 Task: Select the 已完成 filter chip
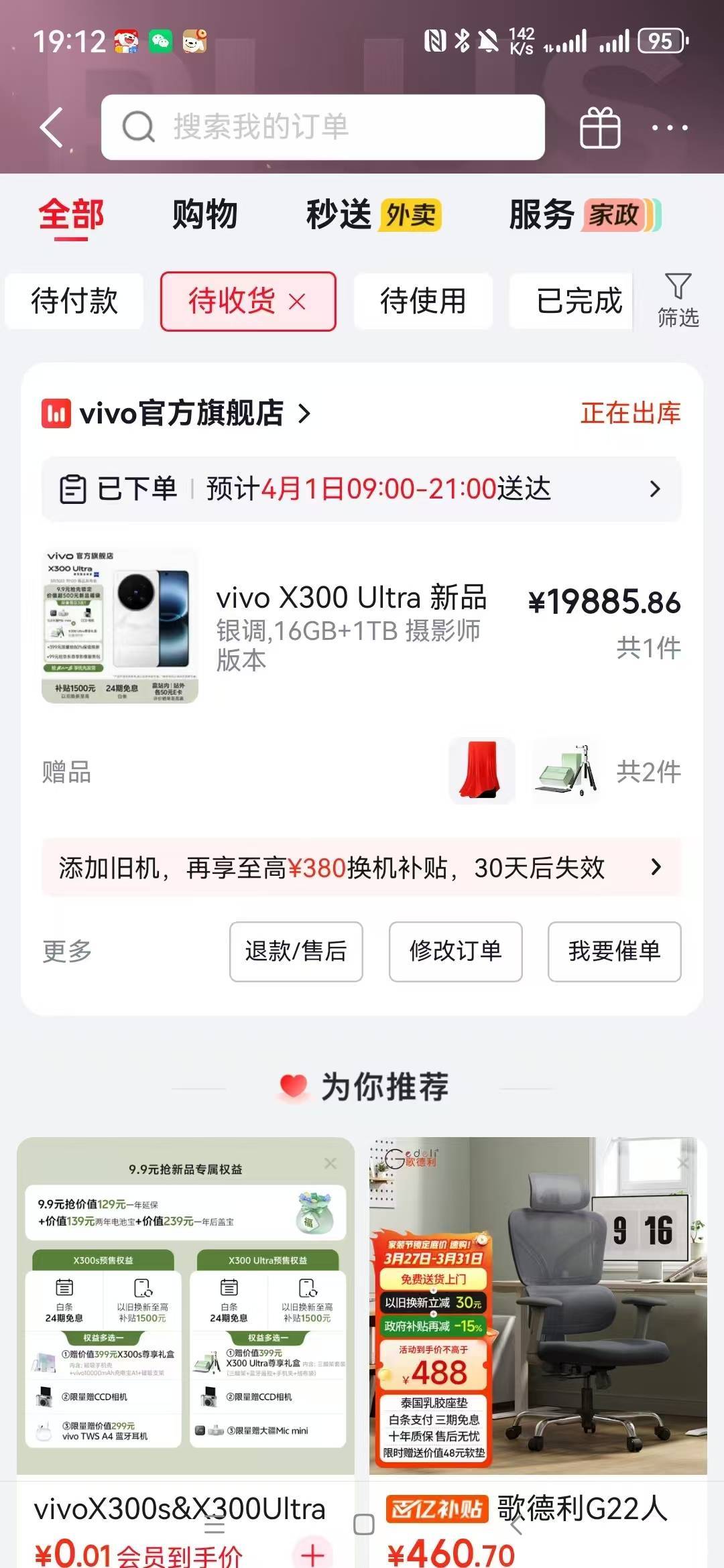click(579, 301)
